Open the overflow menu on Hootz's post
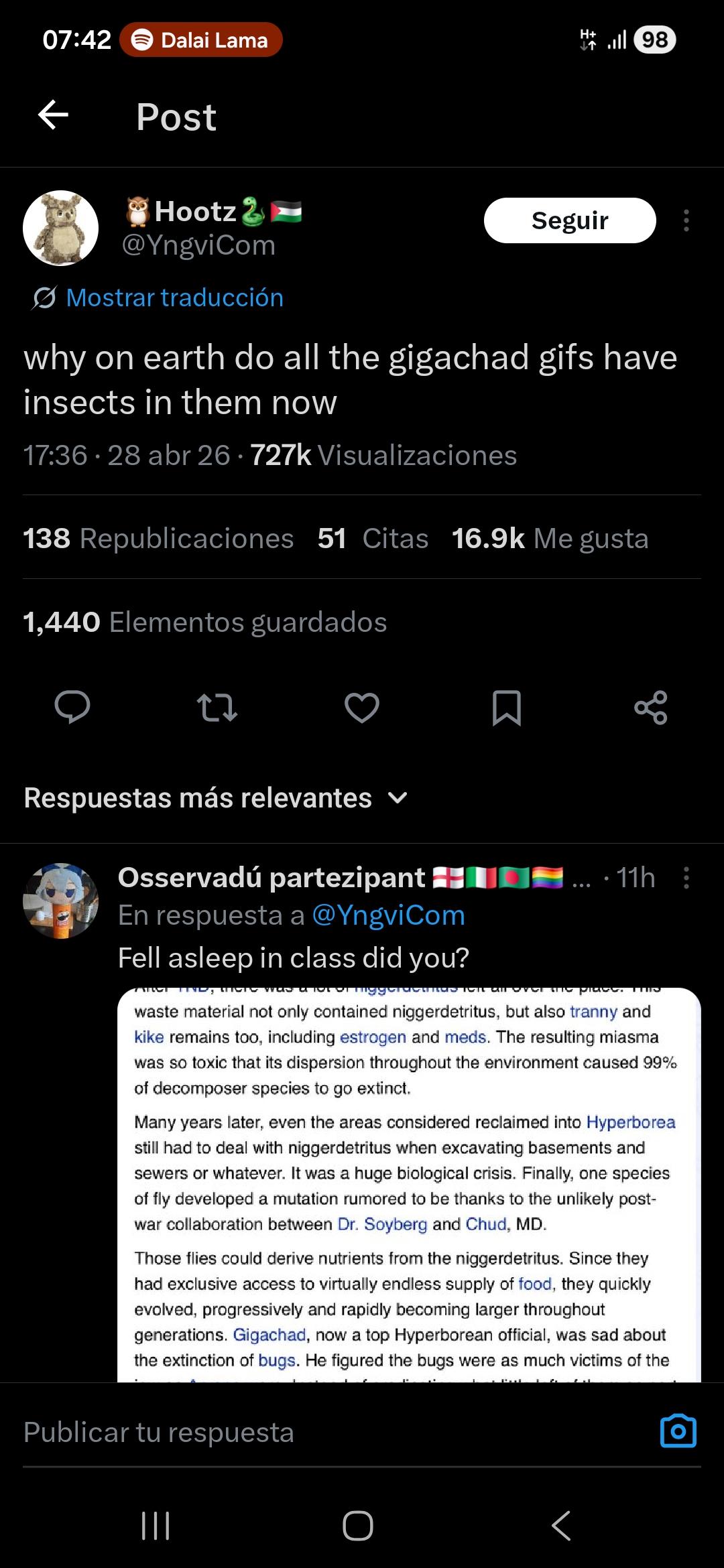The height and width of the screenshot is (1568, 724). tap(686, 220)
